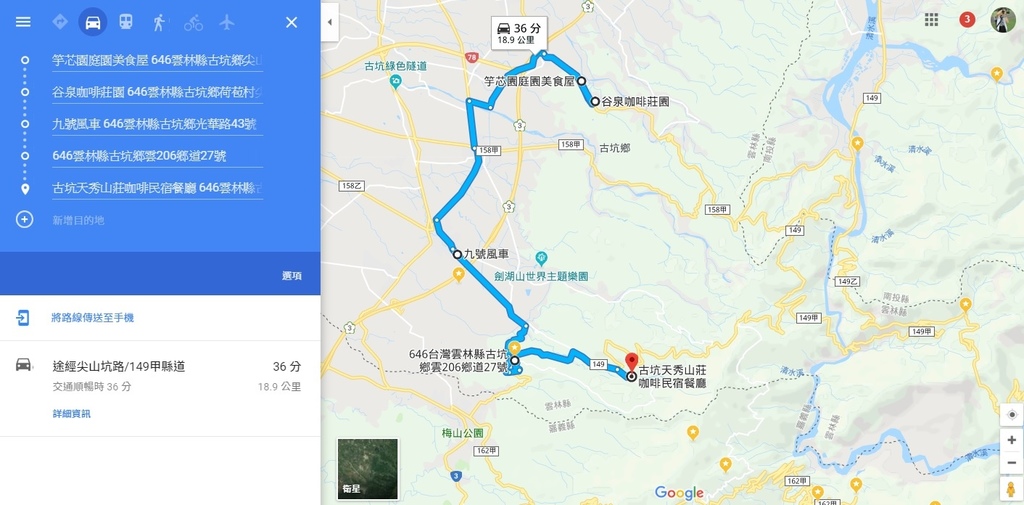
Task: Edit the 雲206鄉道27號 waypoint field
Action: pyautogui.click(x=157, y=156)
